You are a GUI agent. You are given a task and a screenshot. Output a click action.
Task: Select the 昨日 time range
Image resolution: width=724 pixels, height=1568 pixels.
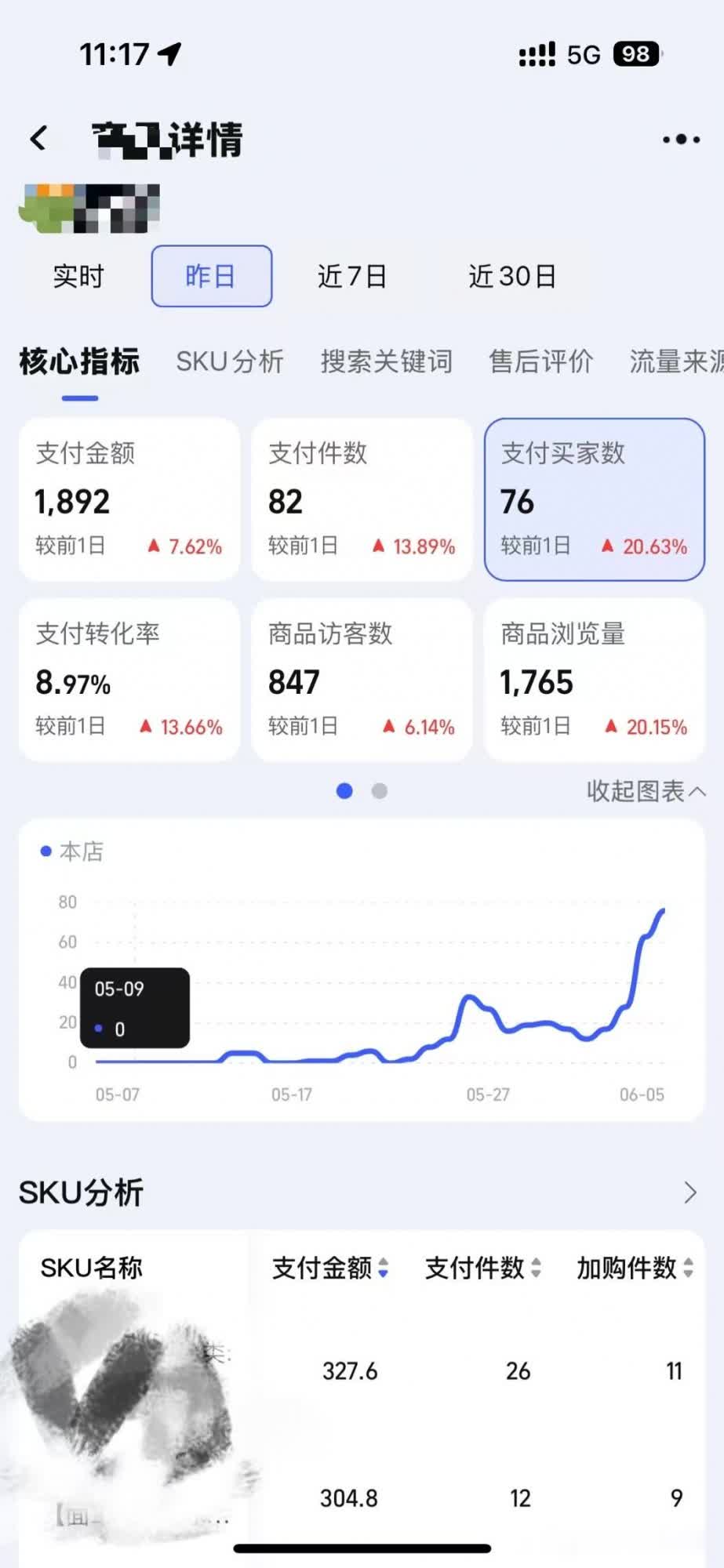[x=211, y=276]
